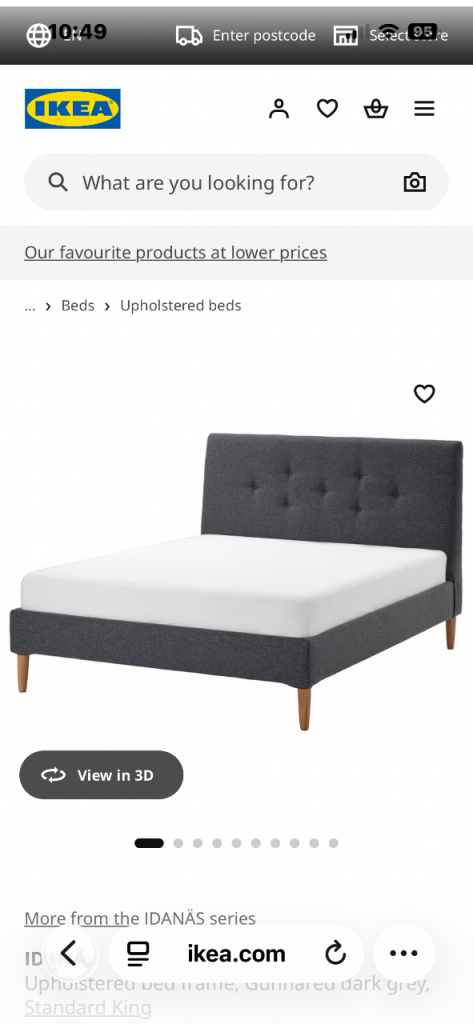This screenshot has width=473, height=1024.
Task: Tap the What are you looking for search field
Action: (236, 182)
